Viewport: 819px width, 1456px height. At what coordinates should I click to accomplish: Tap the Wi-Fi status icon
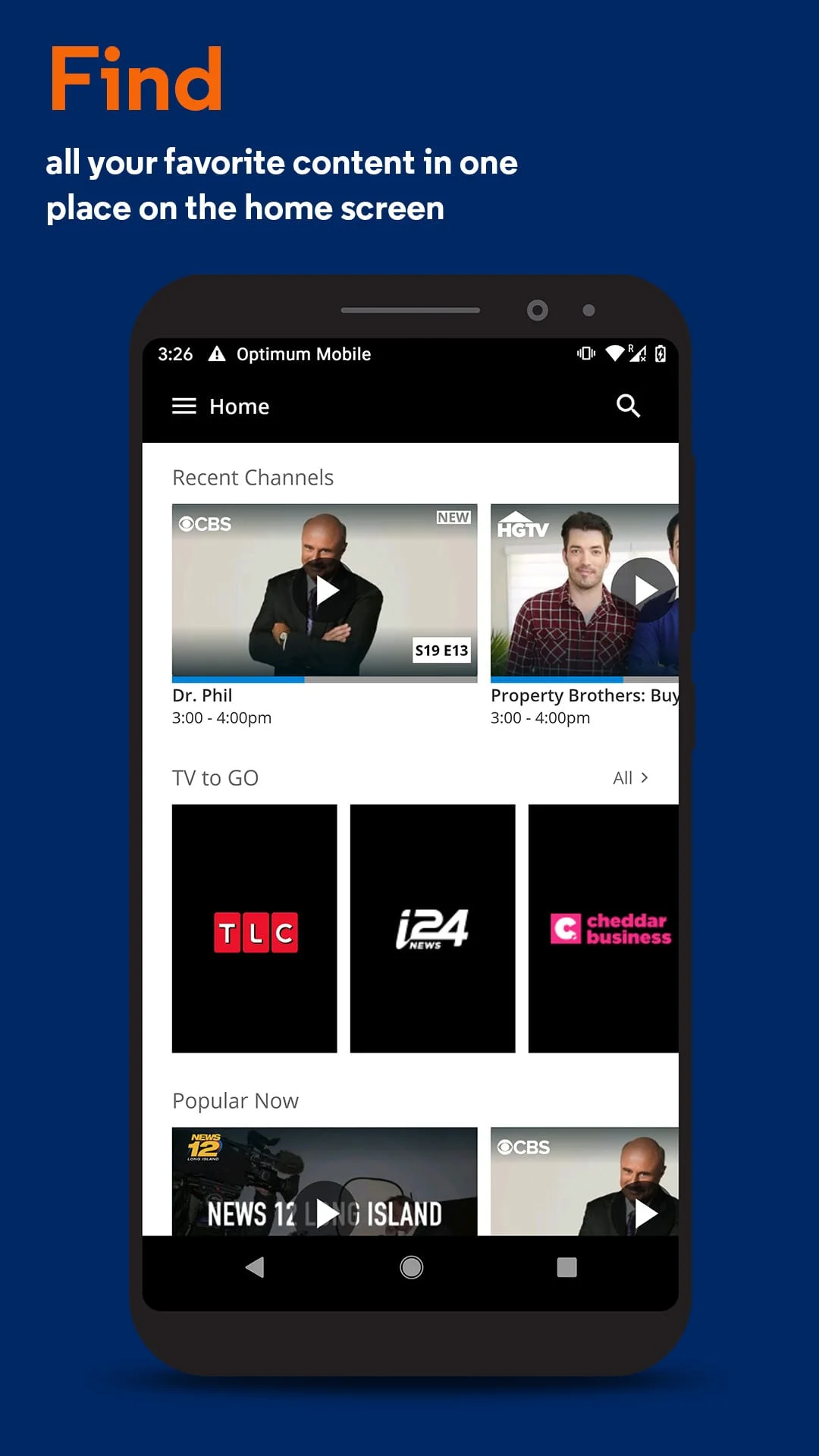pos(616,353)
